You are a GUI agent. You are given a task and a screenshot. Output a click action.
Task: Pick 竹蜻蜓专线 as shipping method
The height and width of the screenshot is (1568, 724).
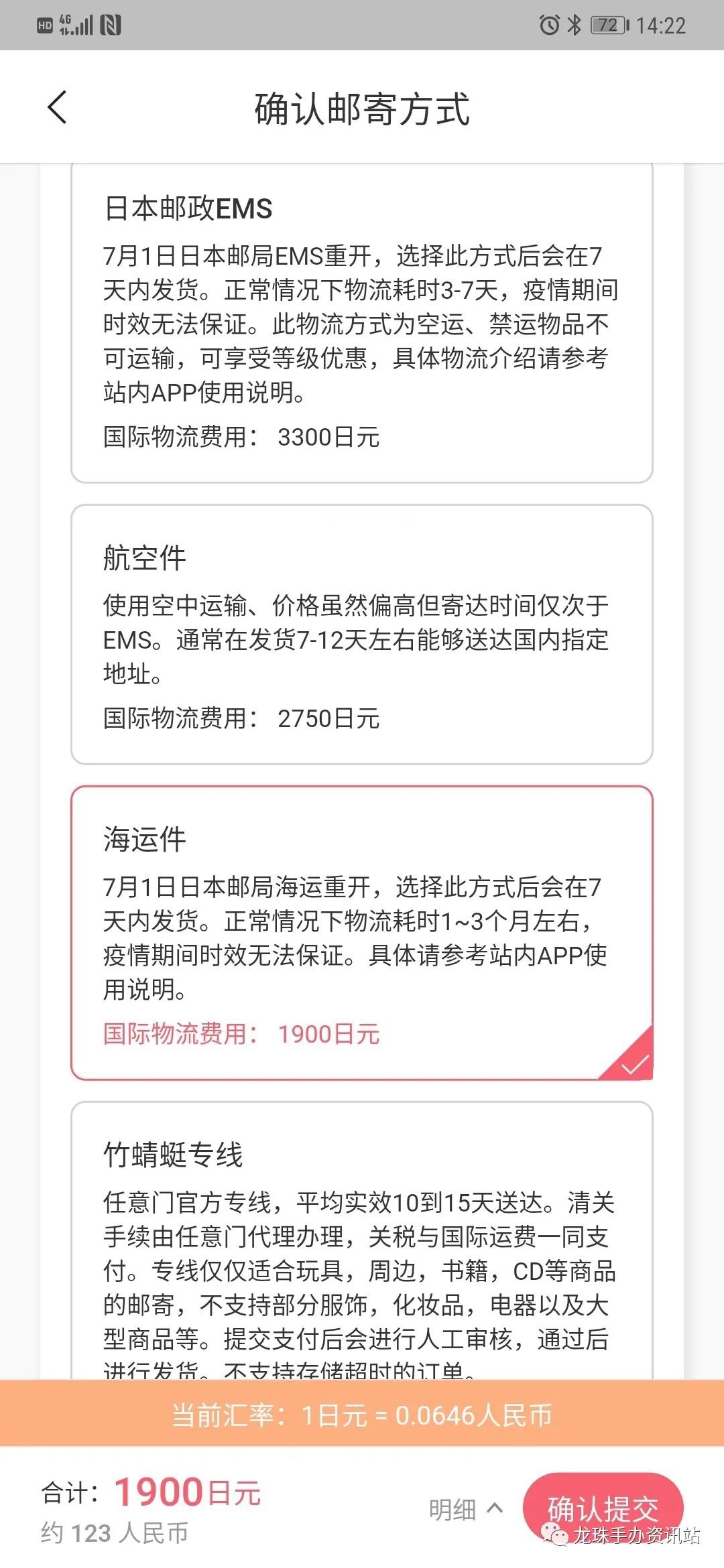point(362,1240)
